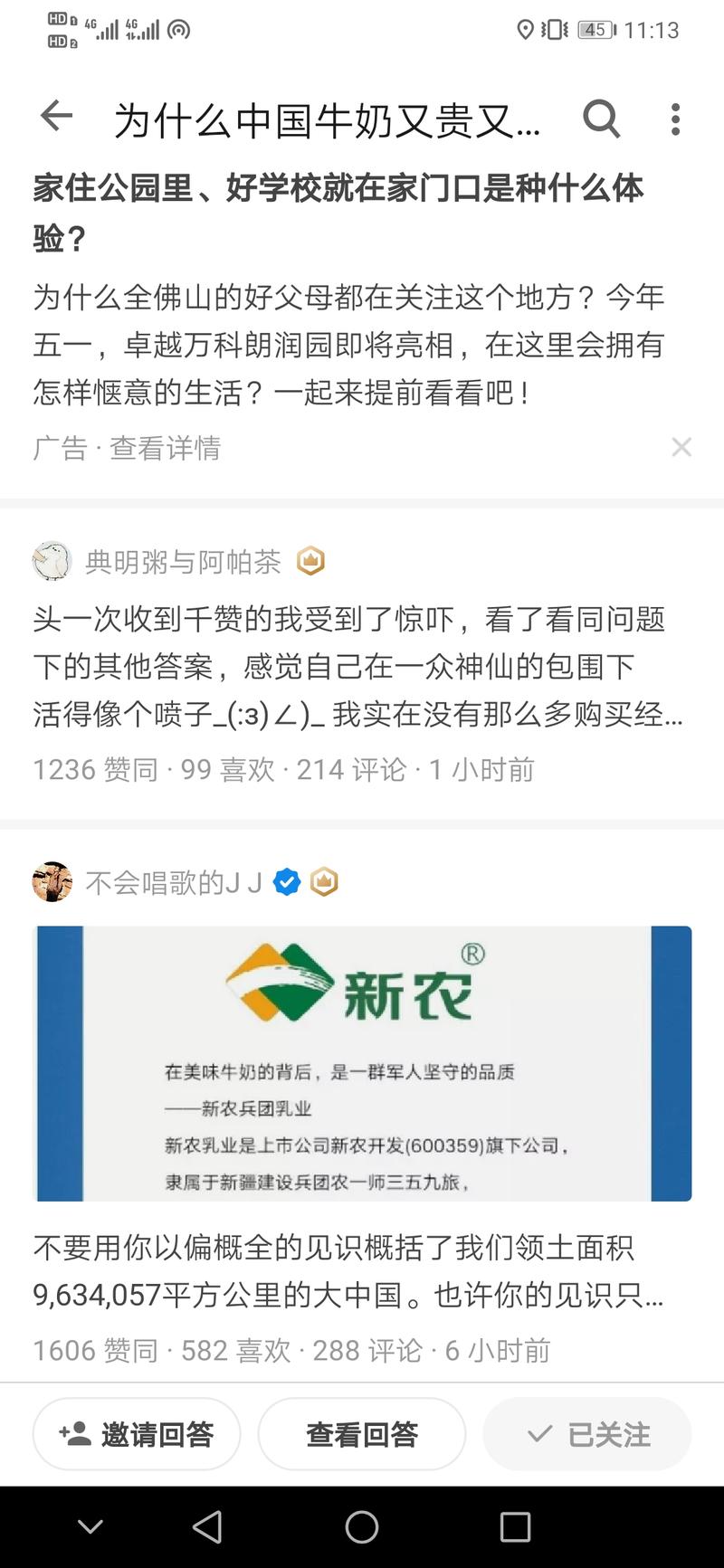Switch to recent apps via square nav key
Image resolution: width=724 pixels, height=1568 pixels.
[x=513, y=1527]
